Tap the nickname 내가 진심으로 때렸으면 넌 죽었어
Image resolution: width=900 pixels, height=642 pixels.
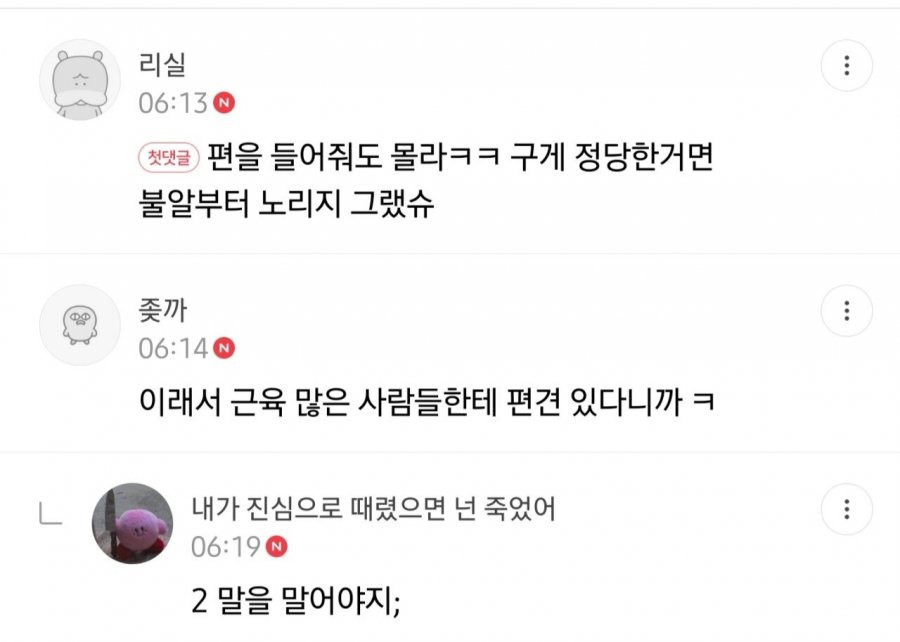tap(372, 509)
